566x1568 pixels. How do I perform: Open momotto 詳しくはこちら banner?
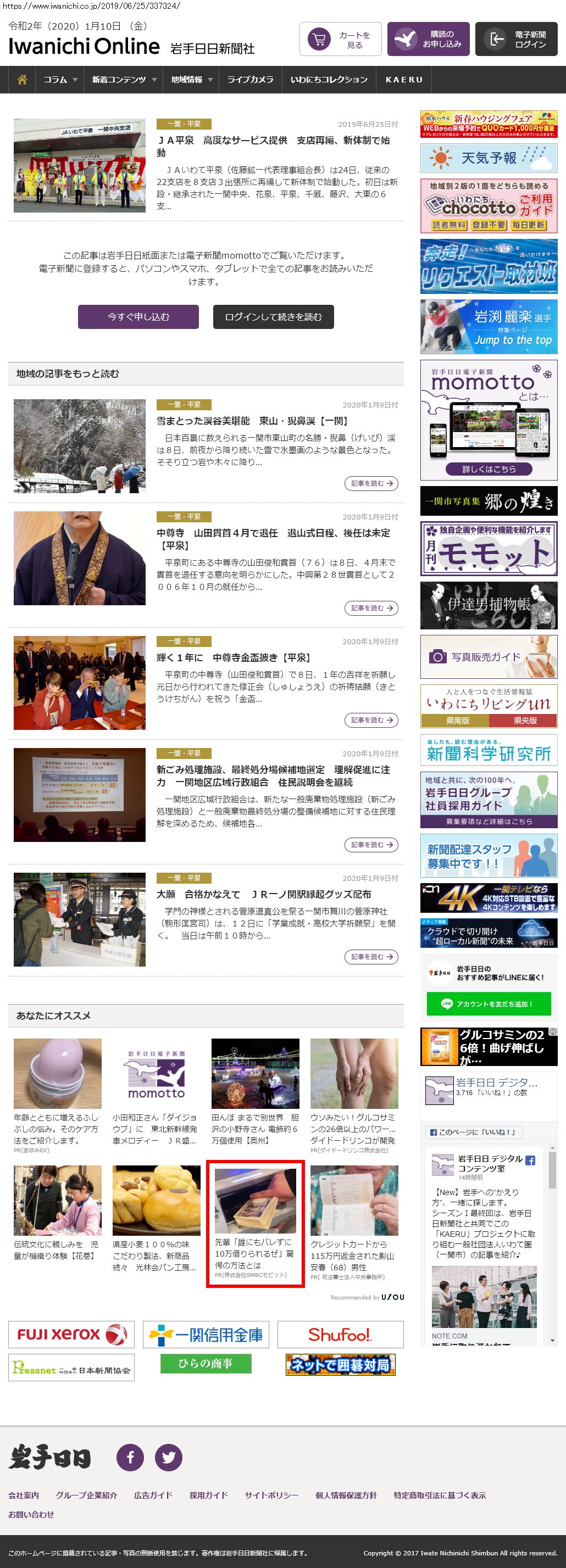[x=489, y=470]
